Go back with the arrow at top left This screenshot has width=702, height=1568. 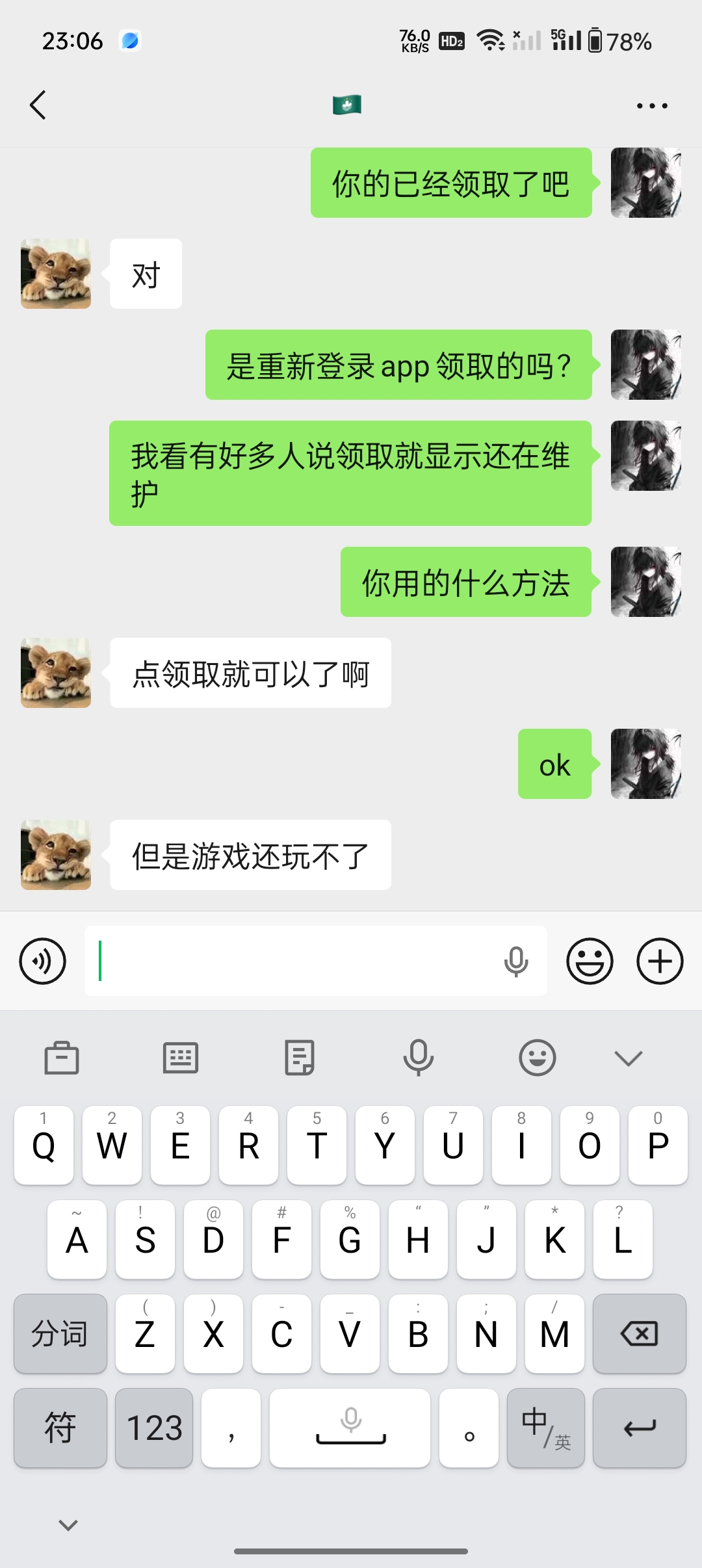click(37, 105)
